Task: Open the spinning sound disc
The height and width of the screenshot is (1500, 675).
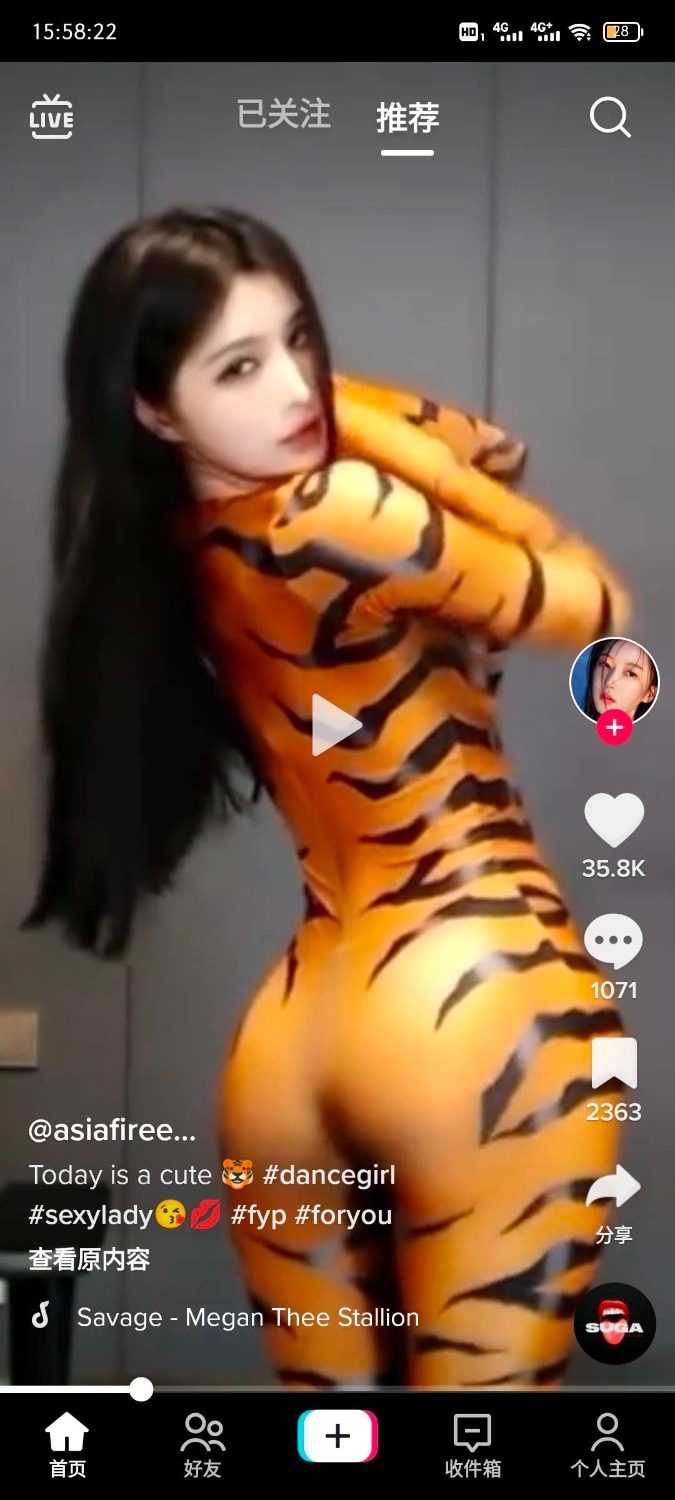Action: click(614, 1324)
